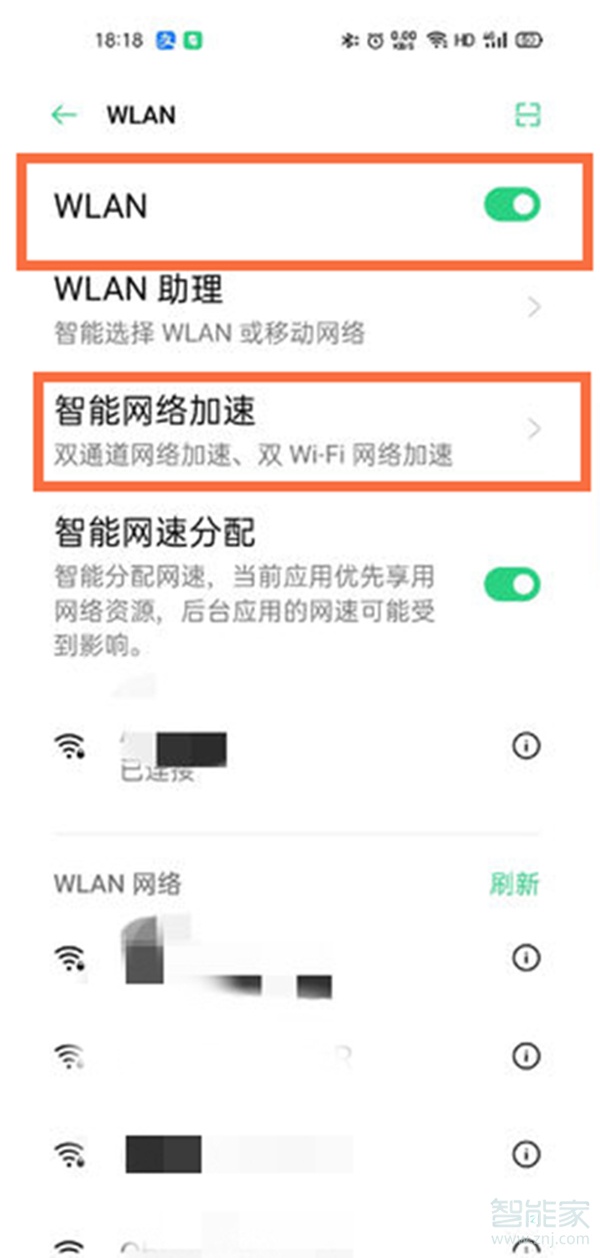
Task: View info of the connected network
Action: [x=526, y=746]
